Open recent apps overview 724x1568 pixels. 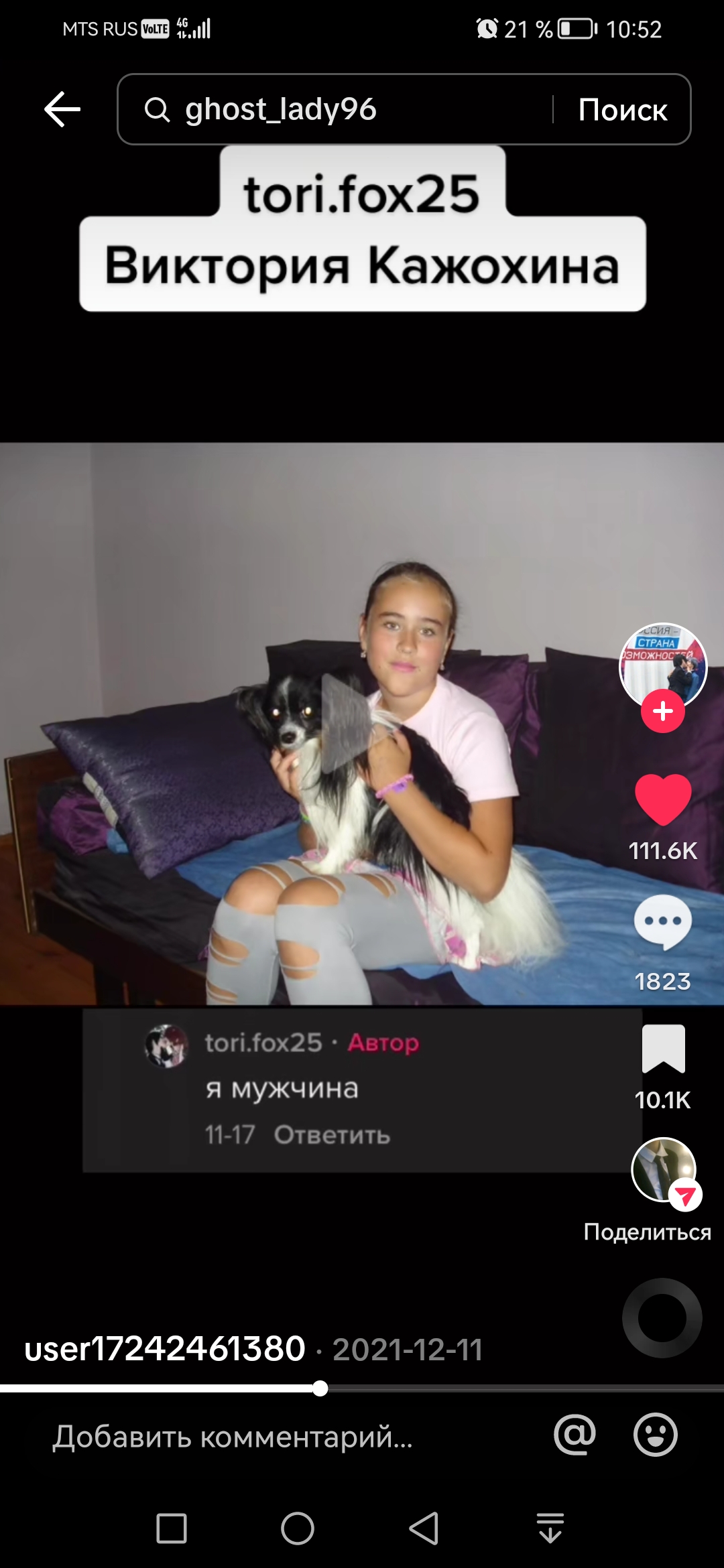click(172, 1528)
